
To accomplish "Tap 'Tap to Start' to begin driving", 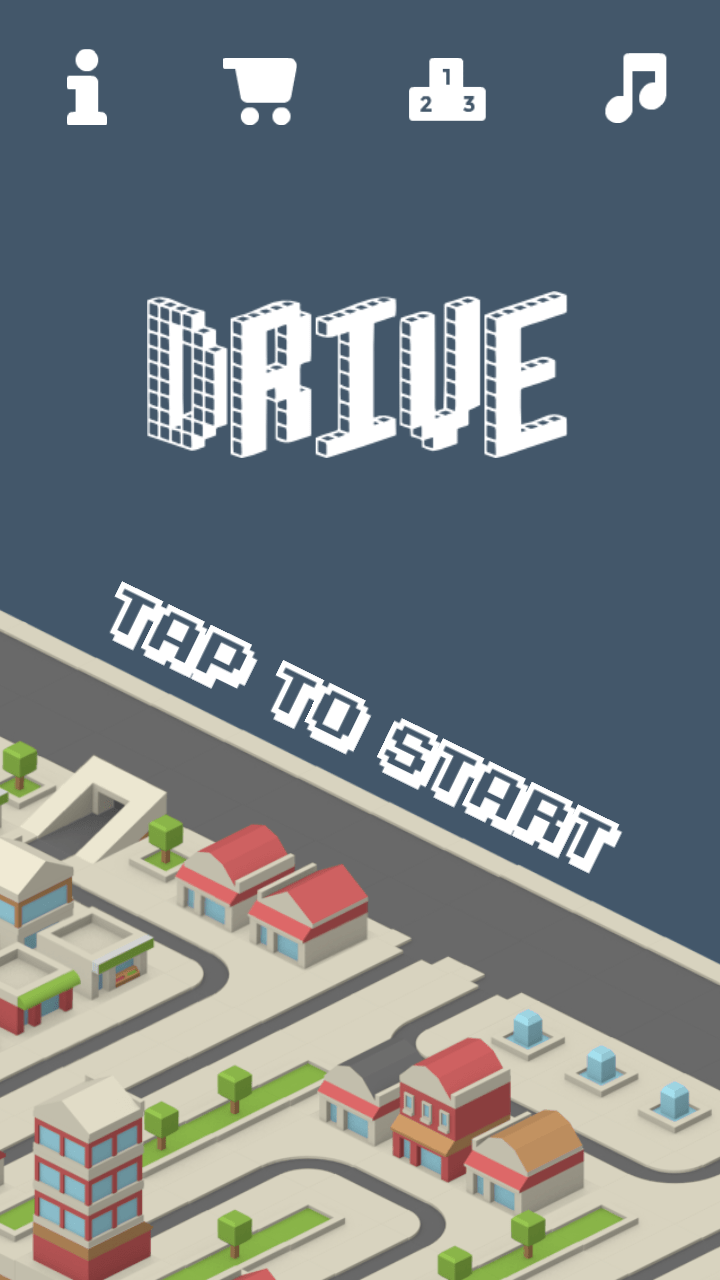I will click(365, 726).
